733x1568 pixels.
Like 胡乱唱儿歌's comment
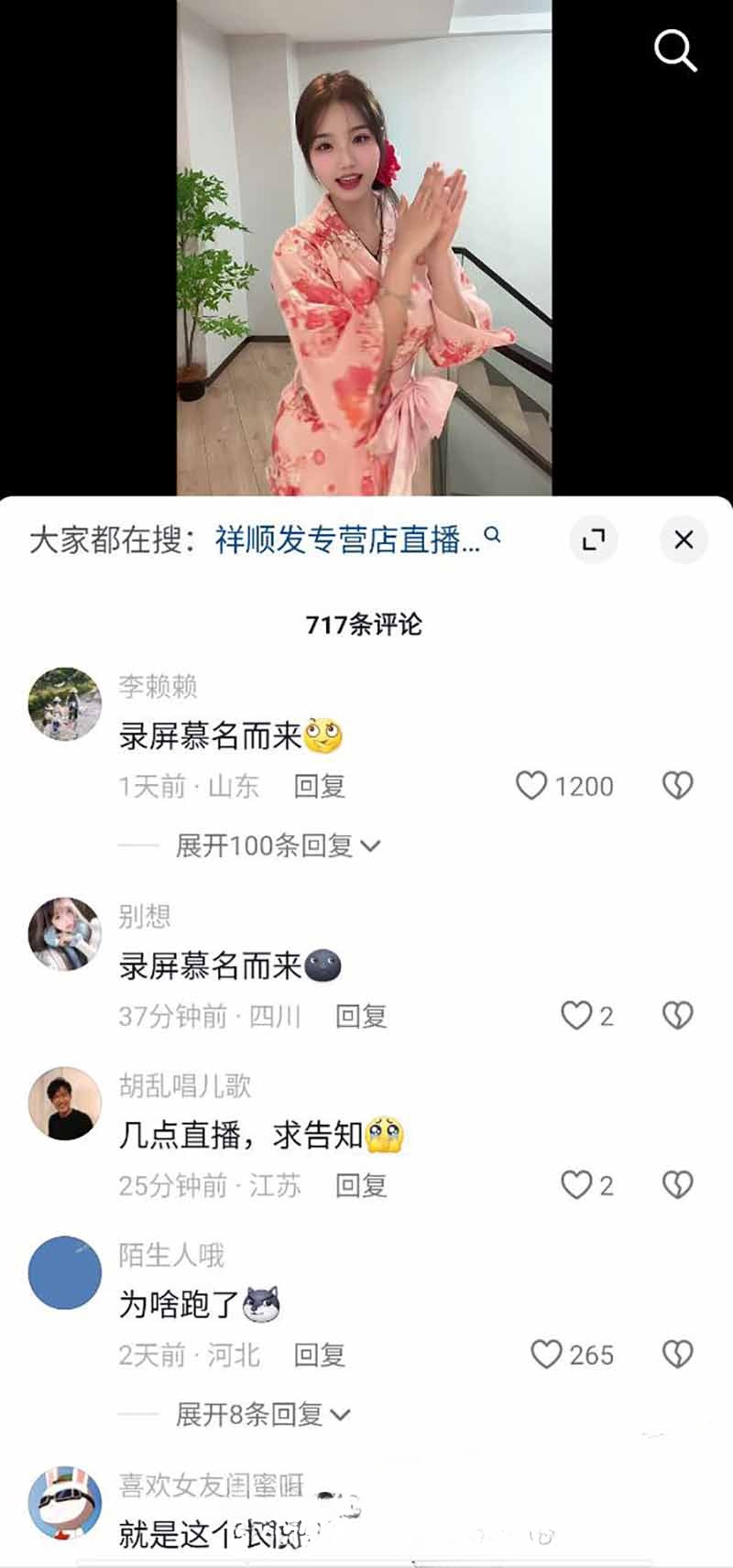[587, 1185]
